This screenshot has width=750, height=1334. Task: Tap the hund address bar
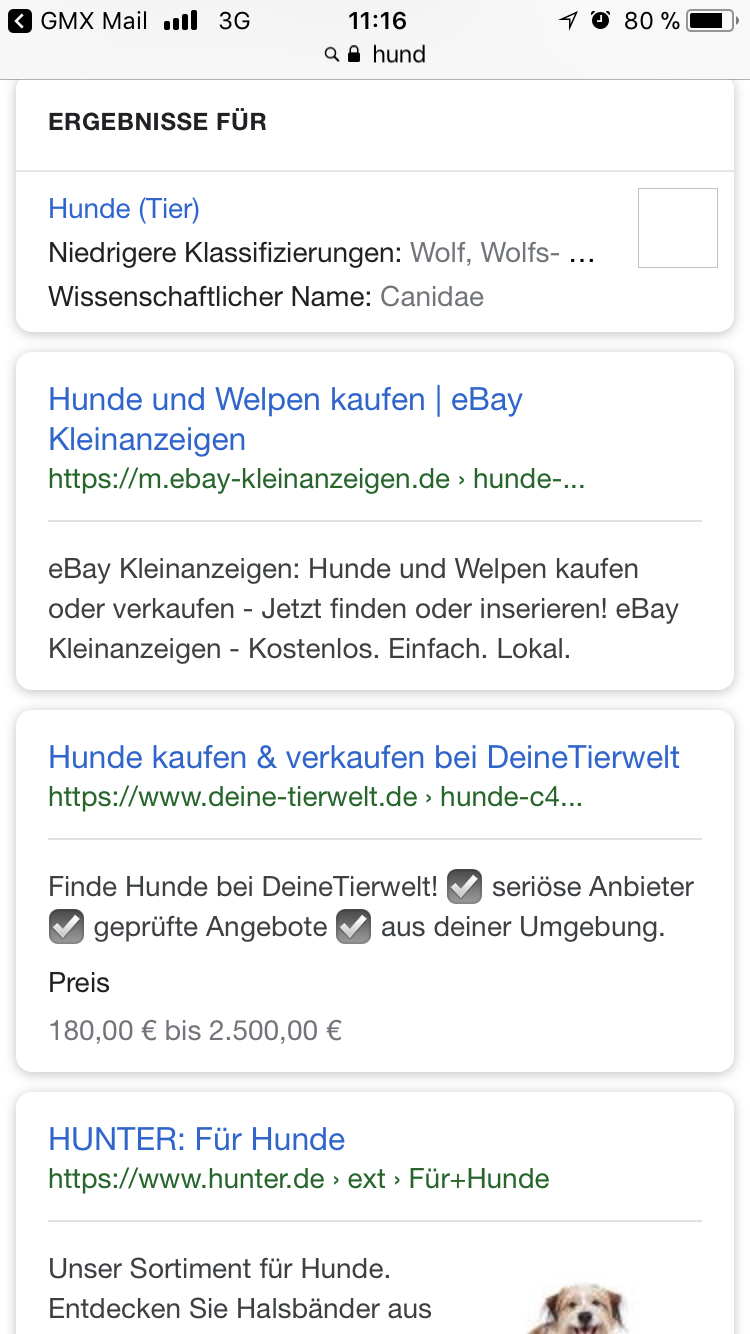[375, 54]
